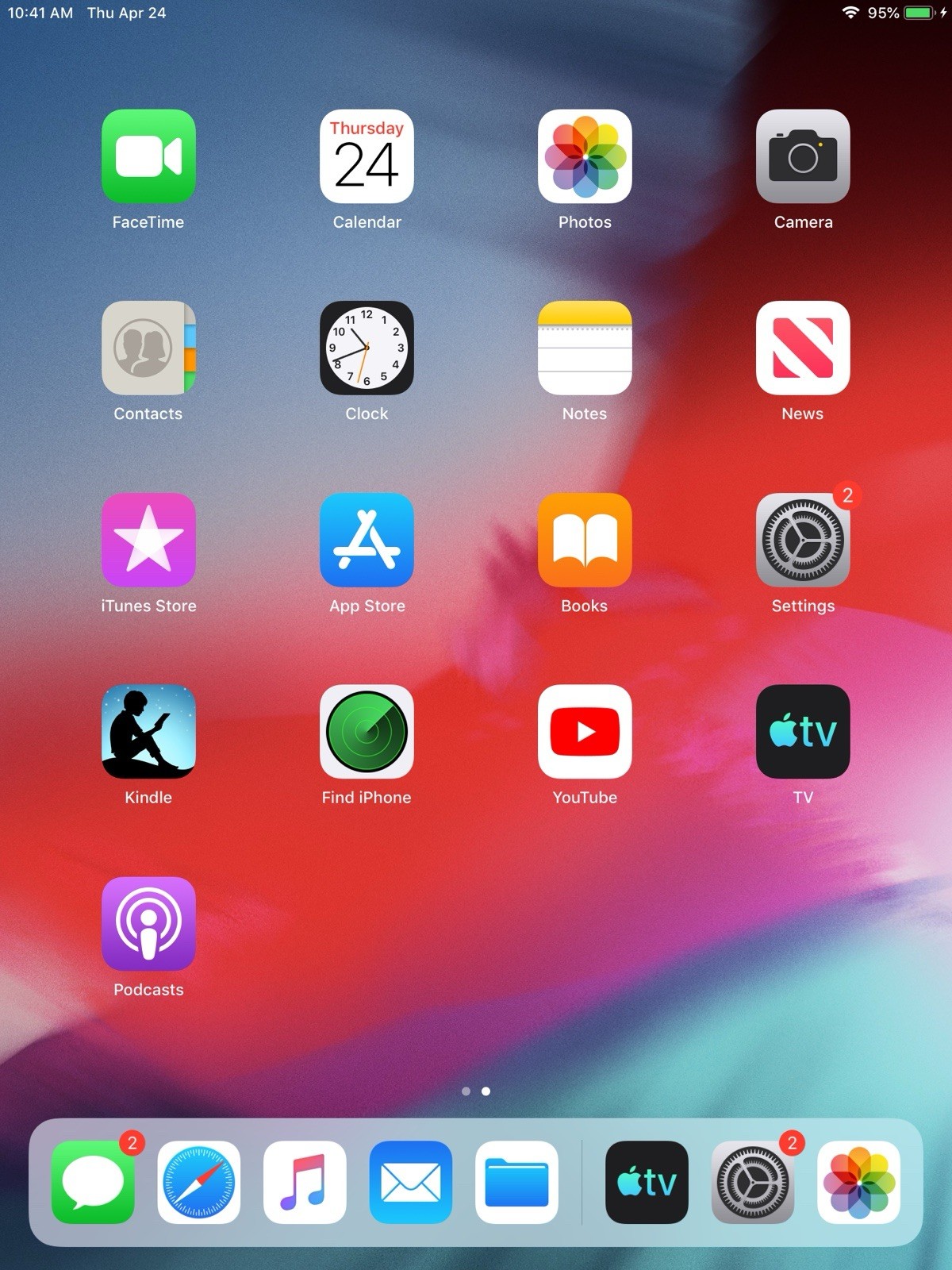Open the Music app in the dock
The width and height of the screenshot is (952, 1270).
click(305, 1182)
